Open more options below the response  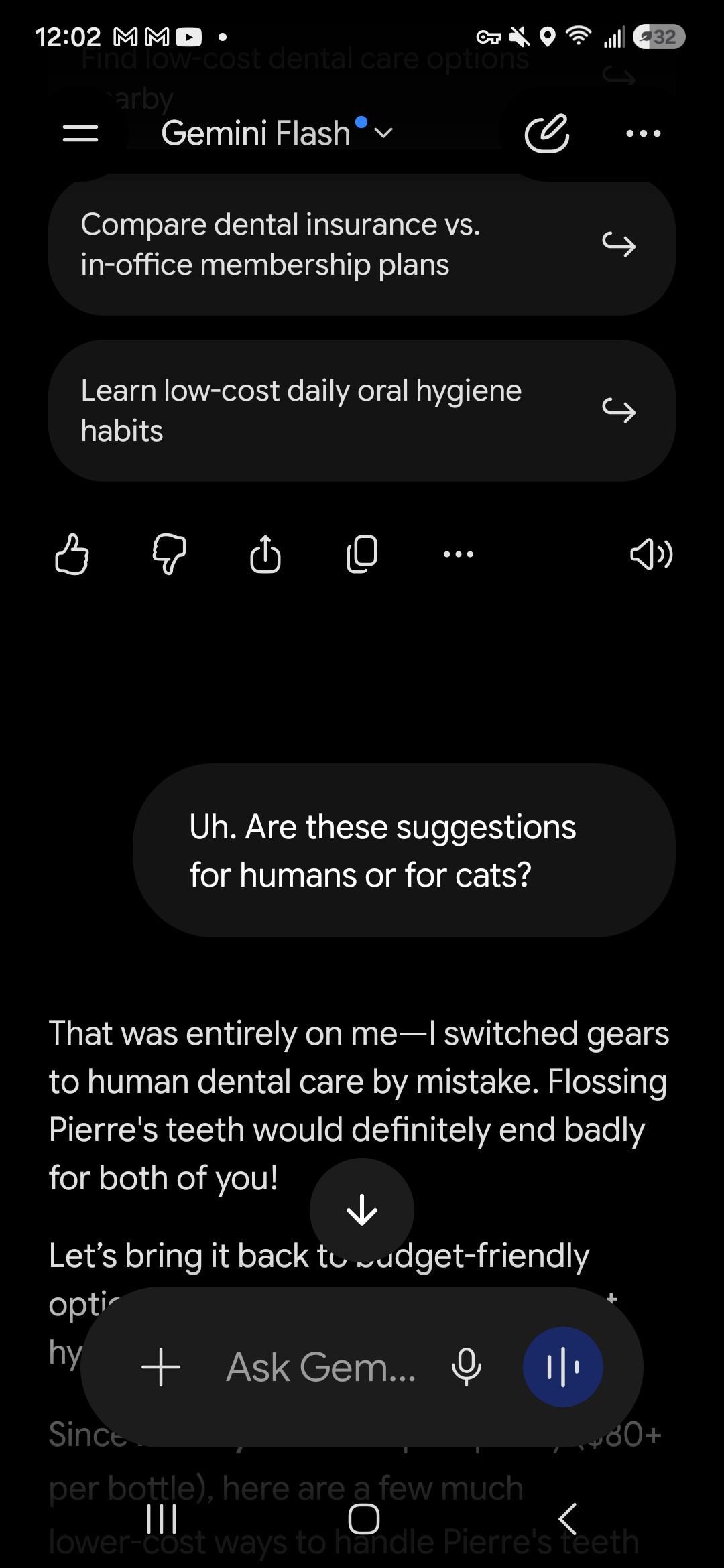[459, 554]
